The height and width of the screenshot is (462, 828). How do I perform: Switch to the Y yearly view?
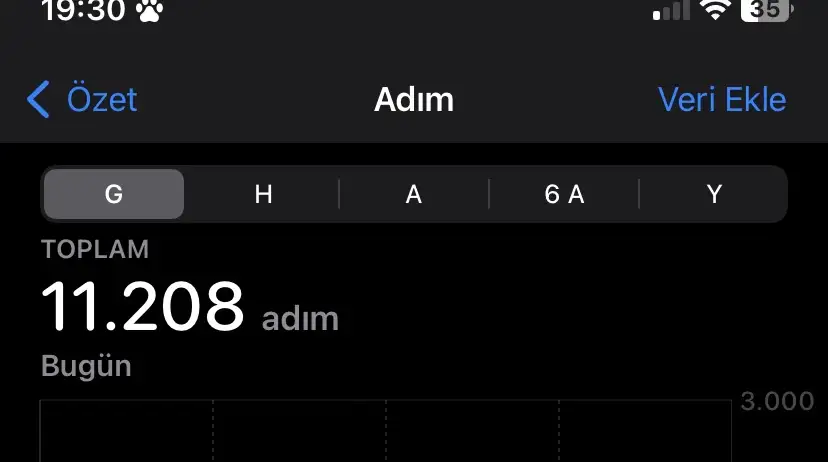coord(714,194)
